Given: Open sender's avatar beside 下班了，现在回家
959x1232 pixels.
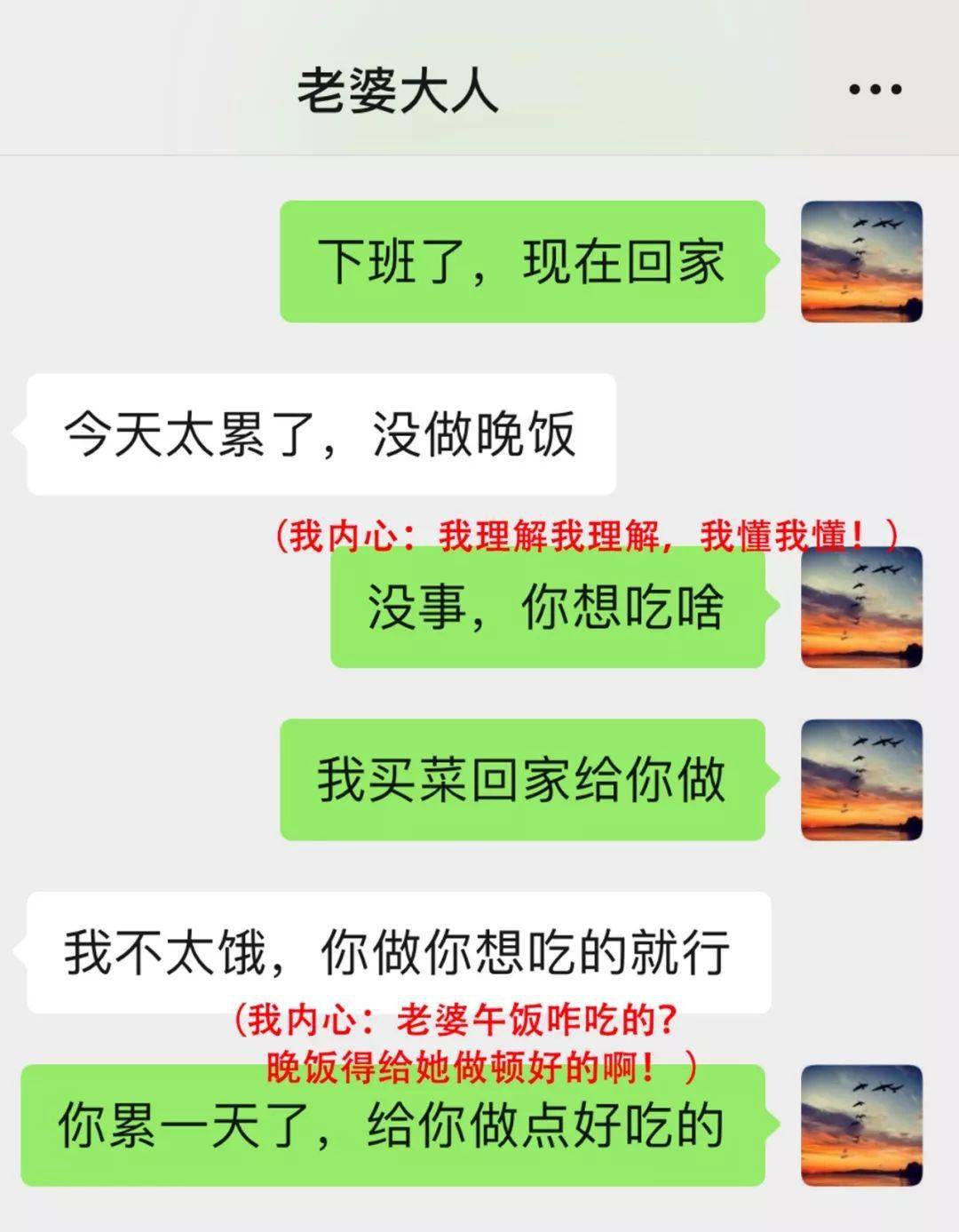Looking at the screenshot, I should (x=861, y=261).
